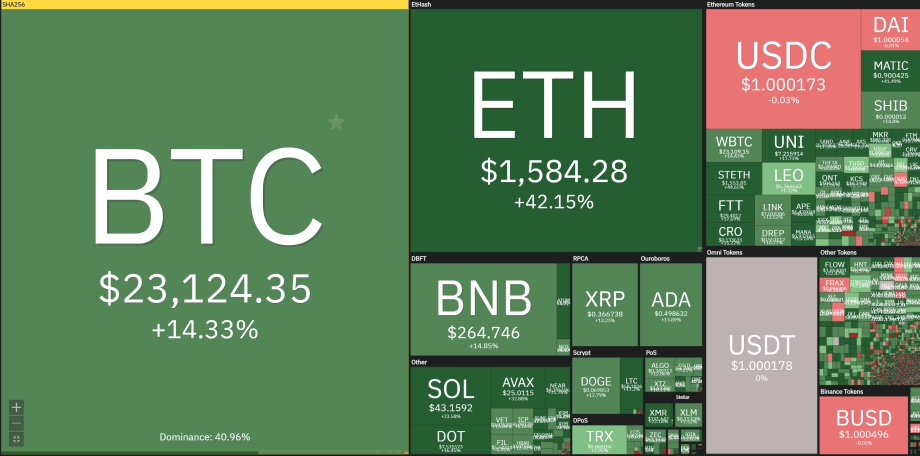Viewport: 920px width, 456px height.
Task: Select the SOL tile
Action: 450,396
